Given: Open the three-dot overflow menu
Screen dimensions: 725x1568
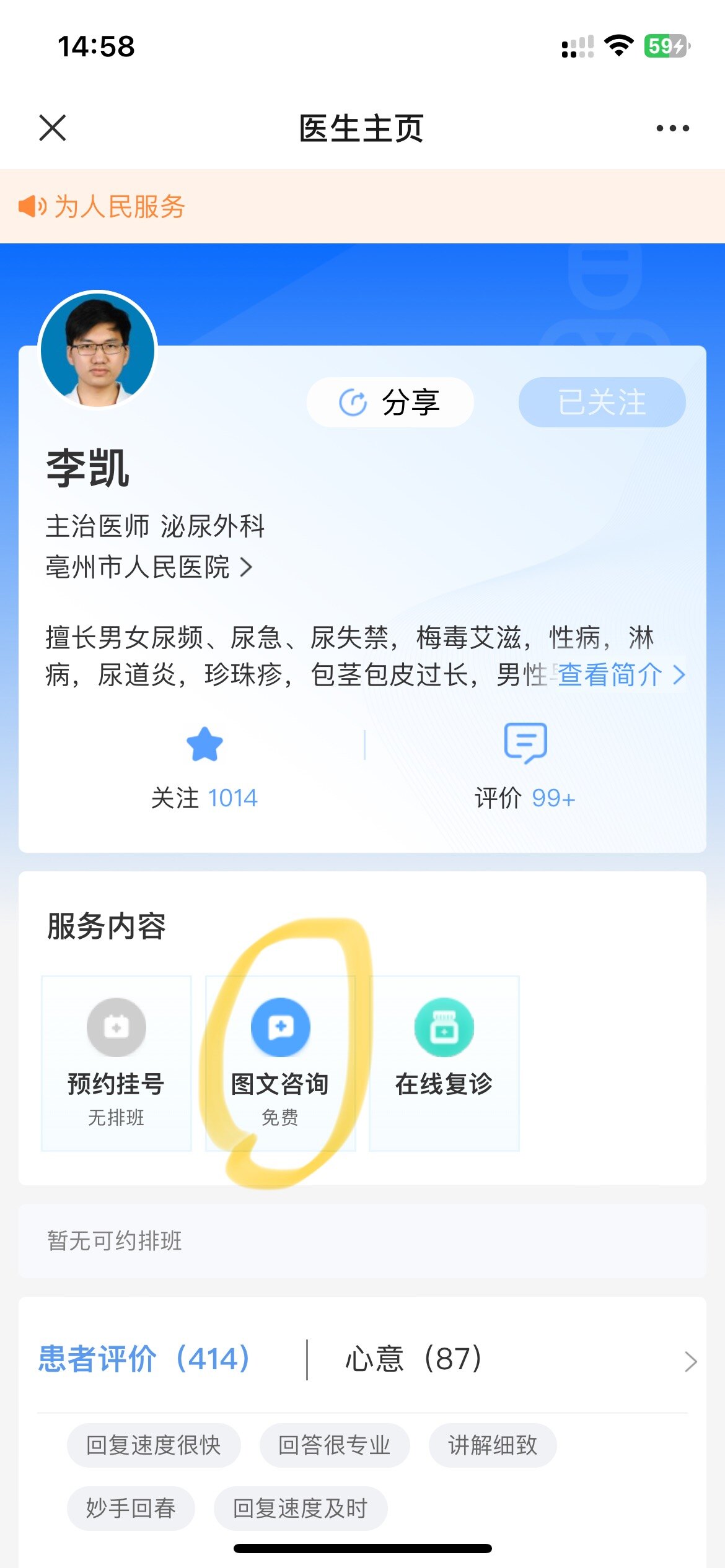Looking at the screenshot, I should (x=672, y=128).
